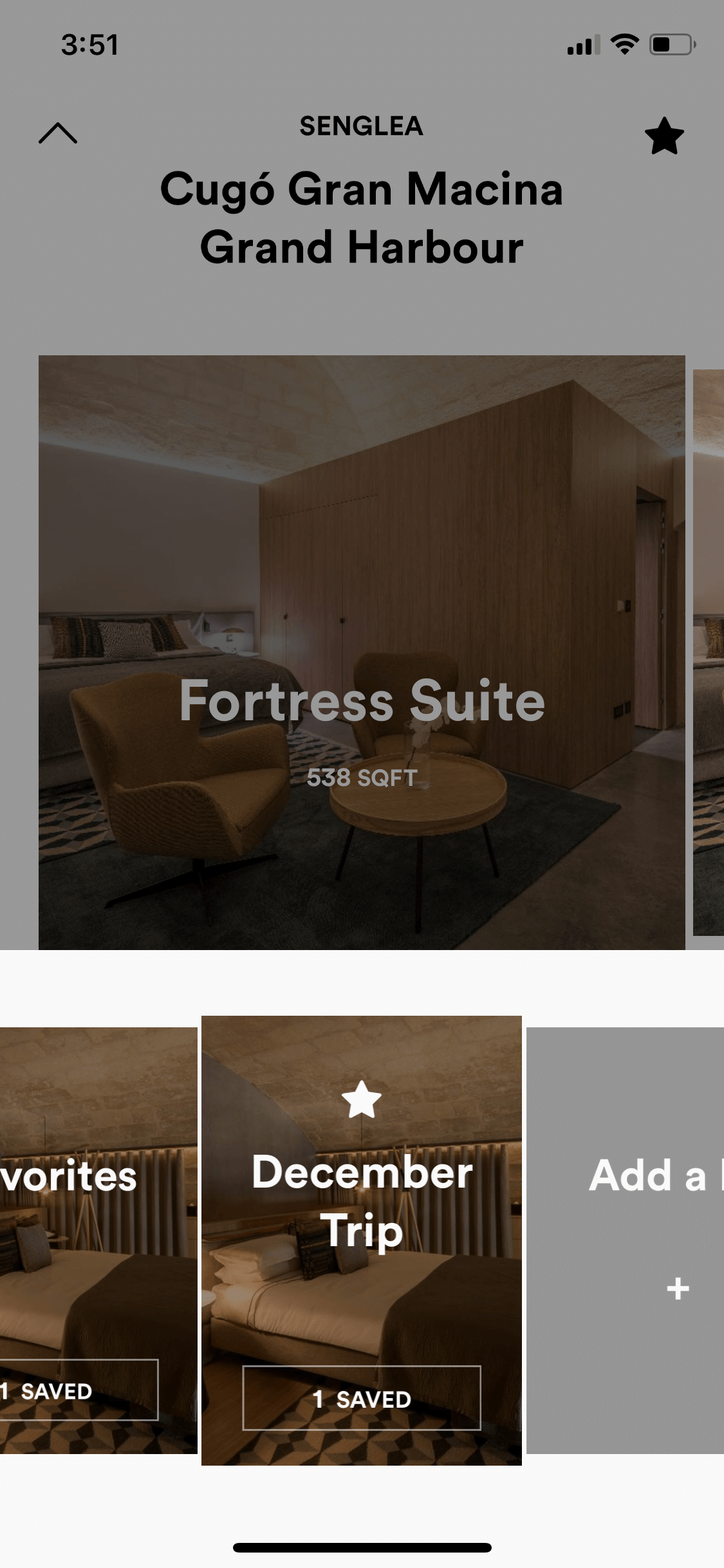The image size is (724, 1568).
Task: View the next room card peeking at right
Action: click(x=709, y=652)
